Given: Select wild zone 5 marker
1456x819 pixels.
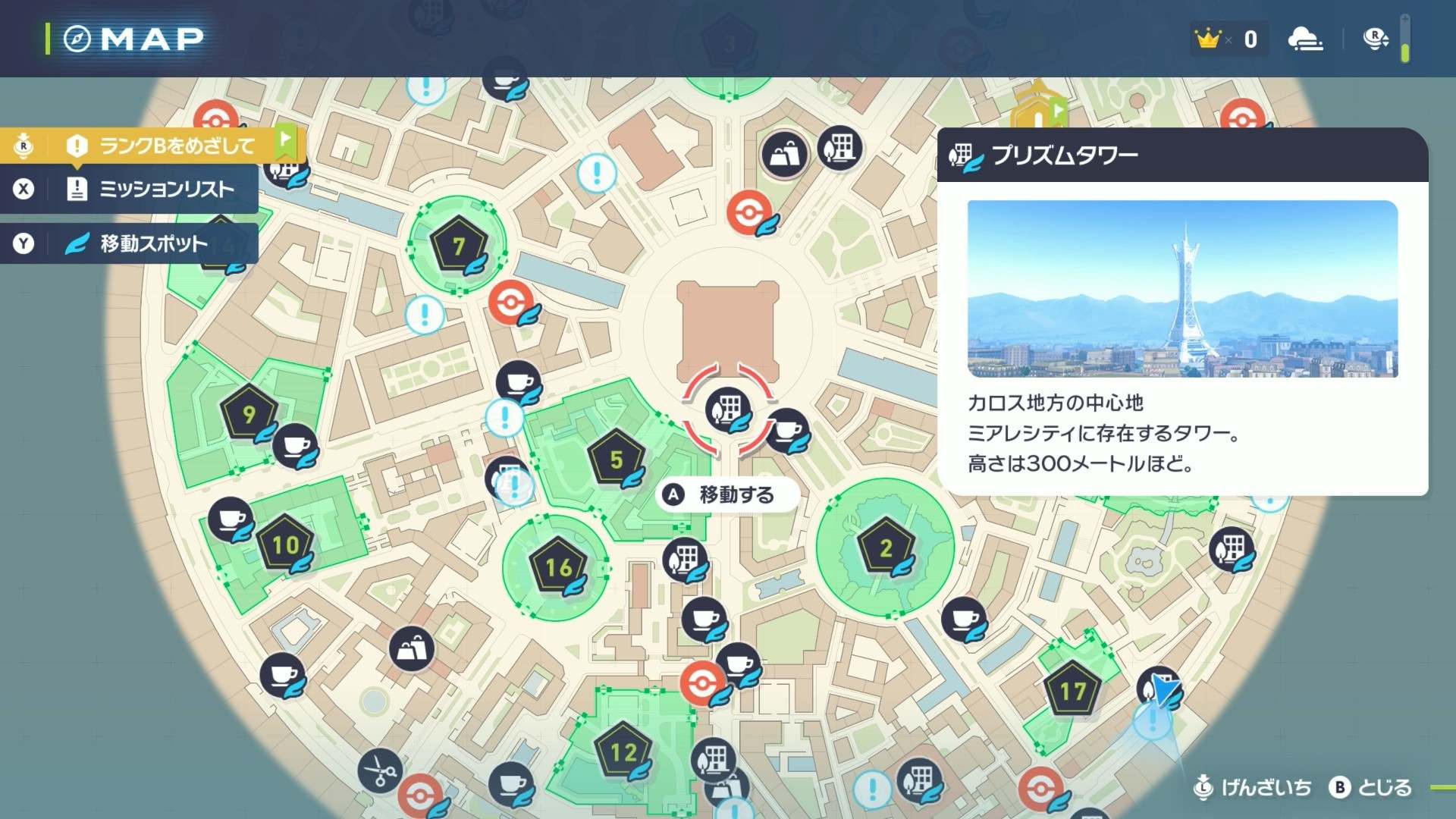Looking at the screenshot, I should (616, 459).
